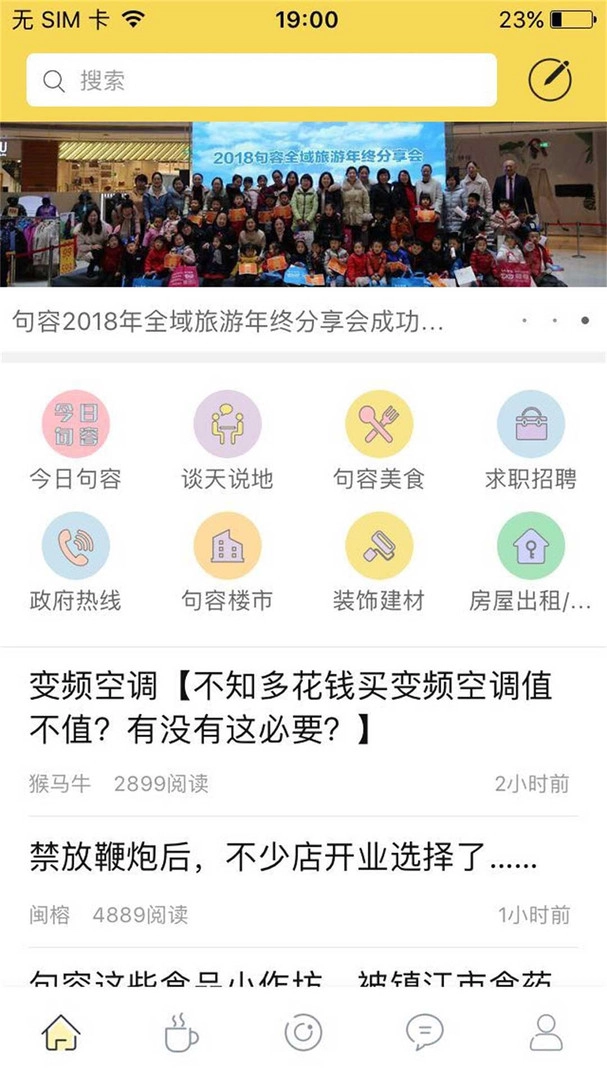The width and height of the screenshot is (607, 1080).
Task: Open the 2018句容全域旅游年终分享会 banner
Action: (x=303, y=205)
